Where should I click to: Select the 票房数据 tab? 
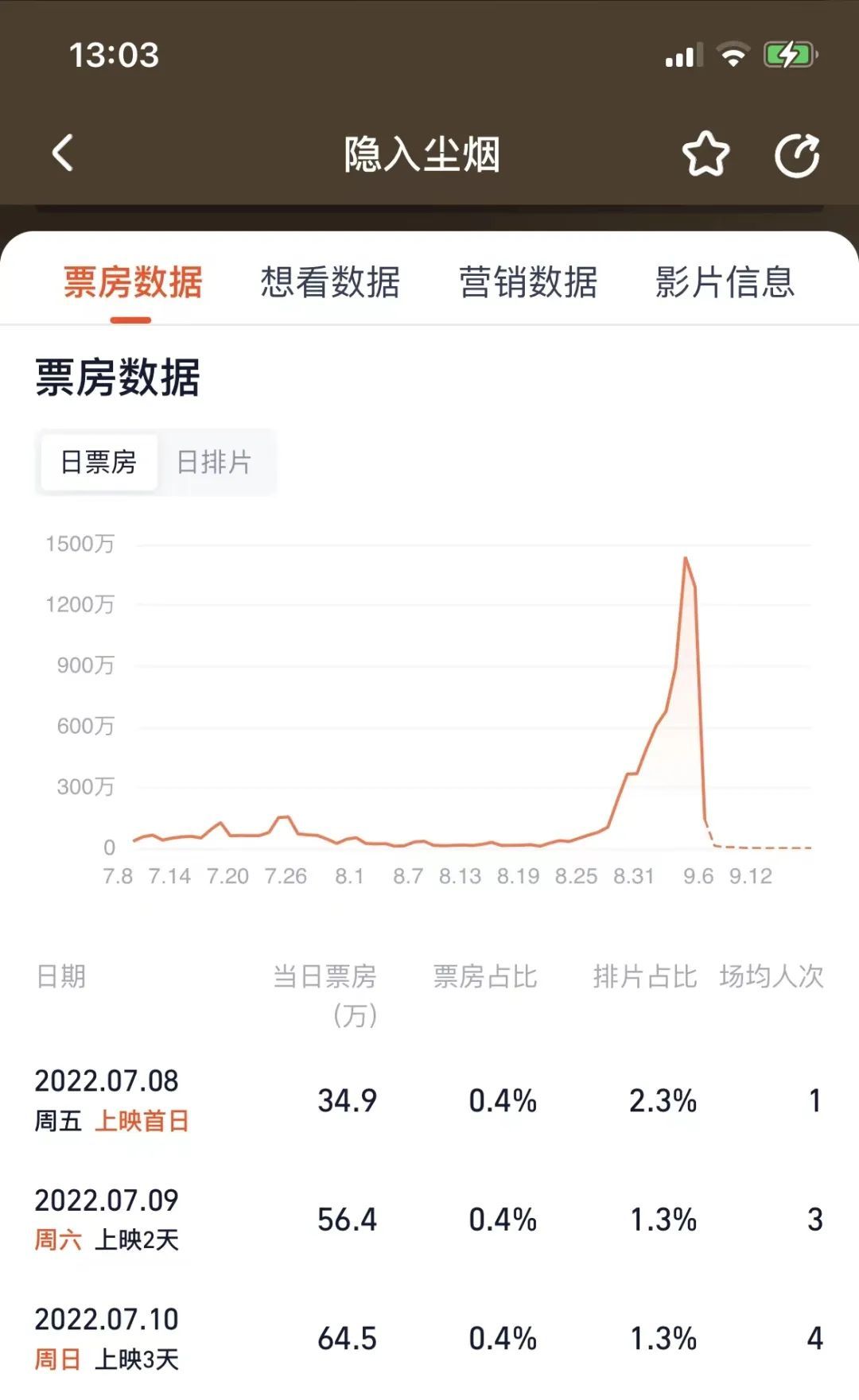(x=133, y=282)
